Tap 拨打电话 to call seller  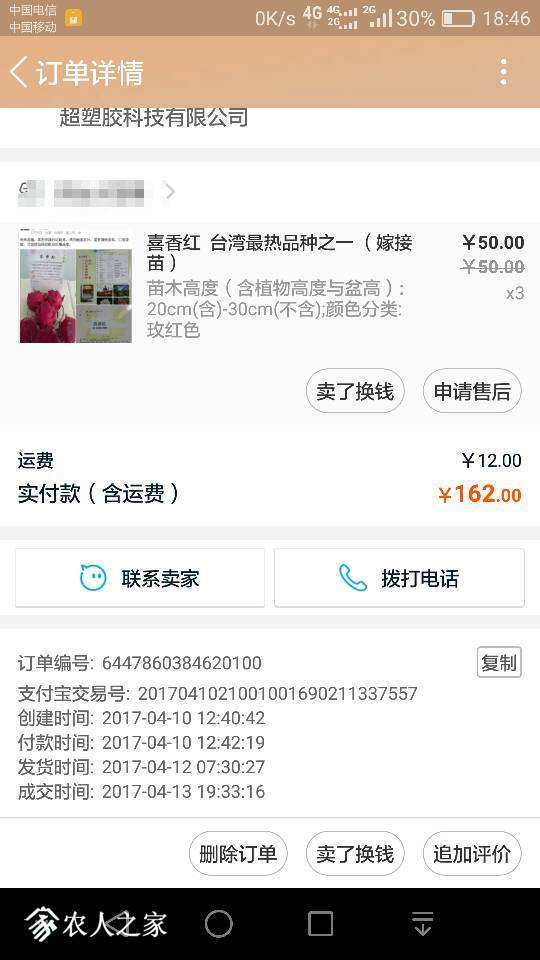(x=399, y=577)
